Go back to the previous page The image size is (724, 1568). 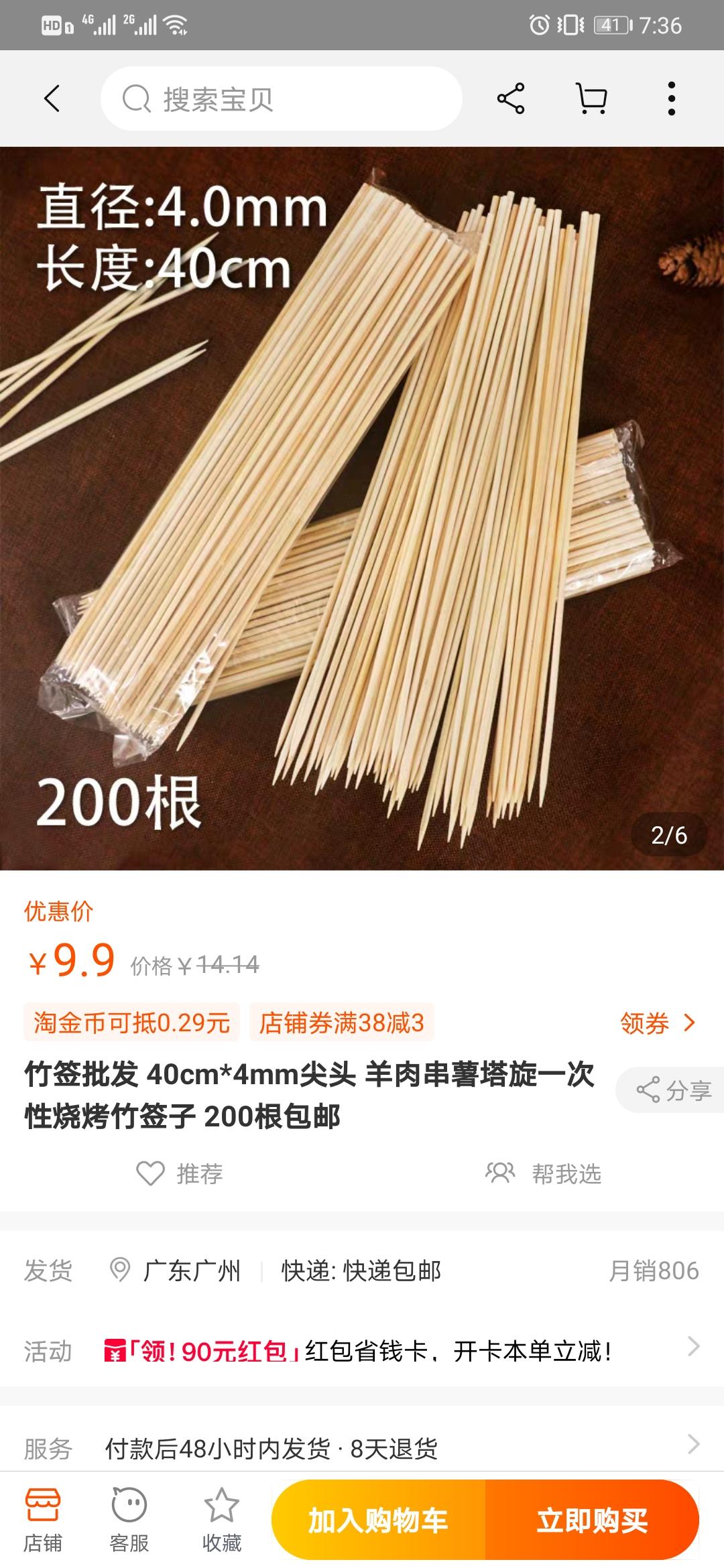(52, 99)
